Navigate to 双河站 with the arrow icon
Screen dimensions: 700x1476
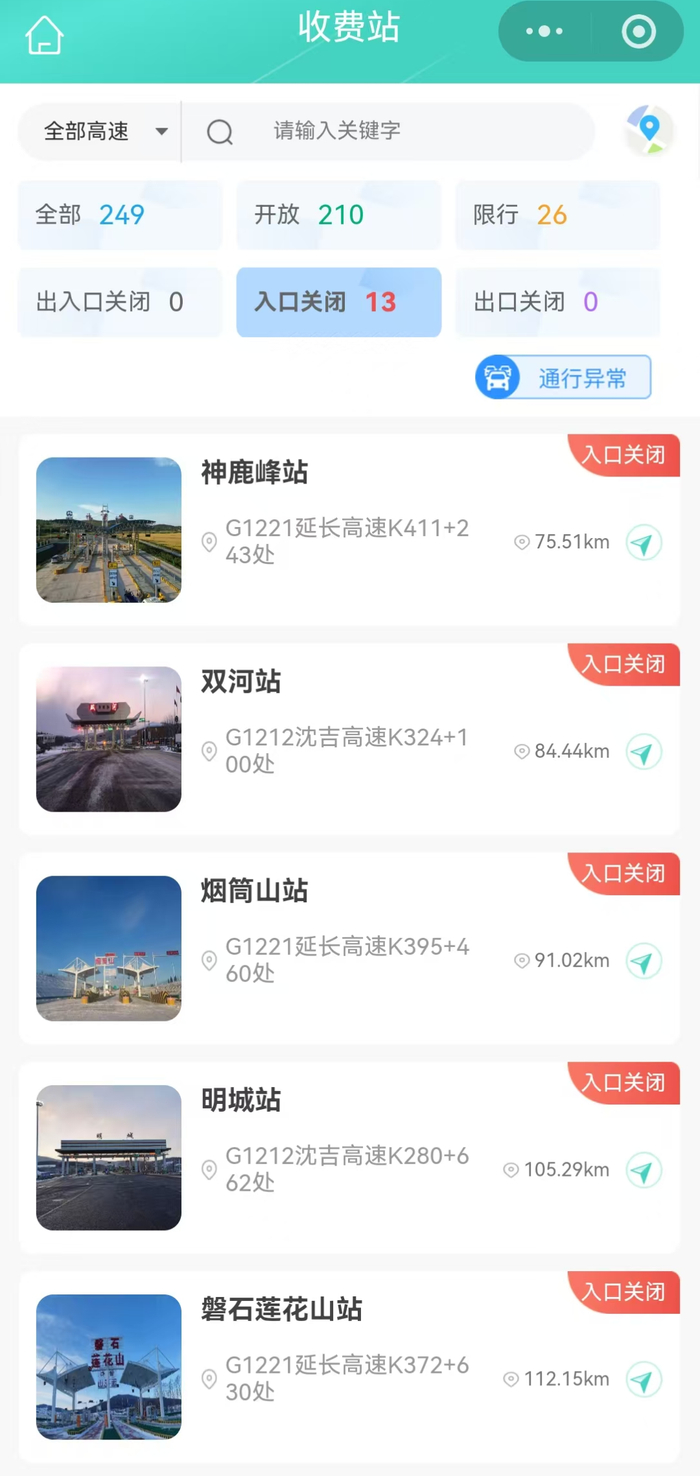pos(644,752)
